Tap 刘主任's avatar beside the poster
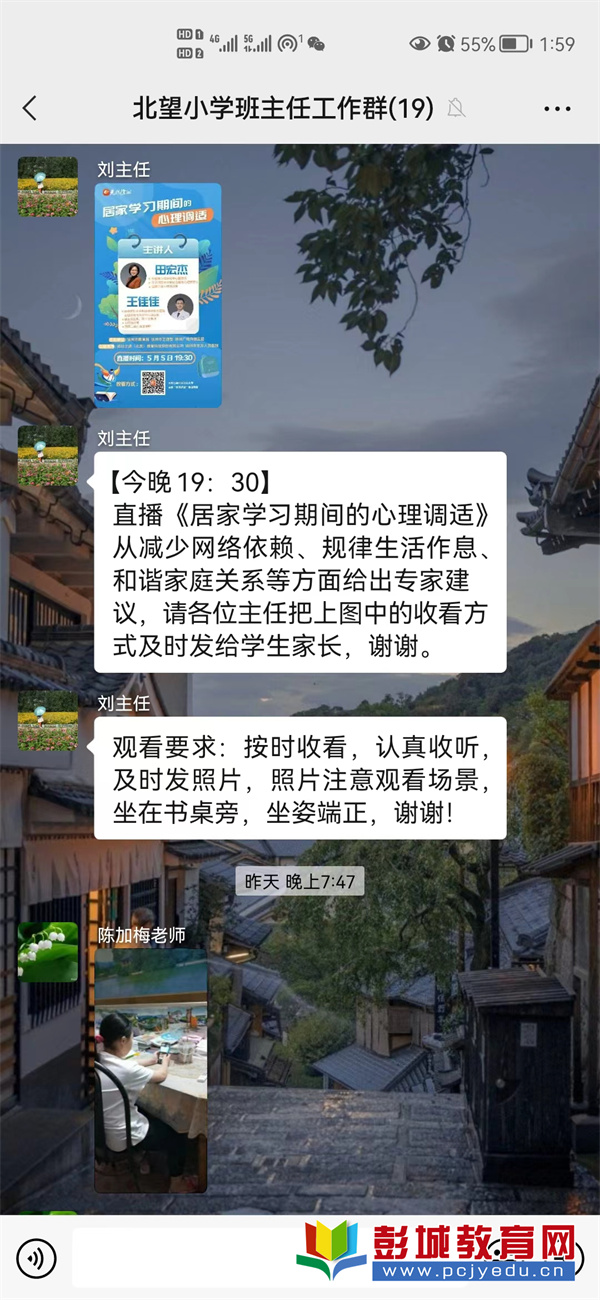 48,186
